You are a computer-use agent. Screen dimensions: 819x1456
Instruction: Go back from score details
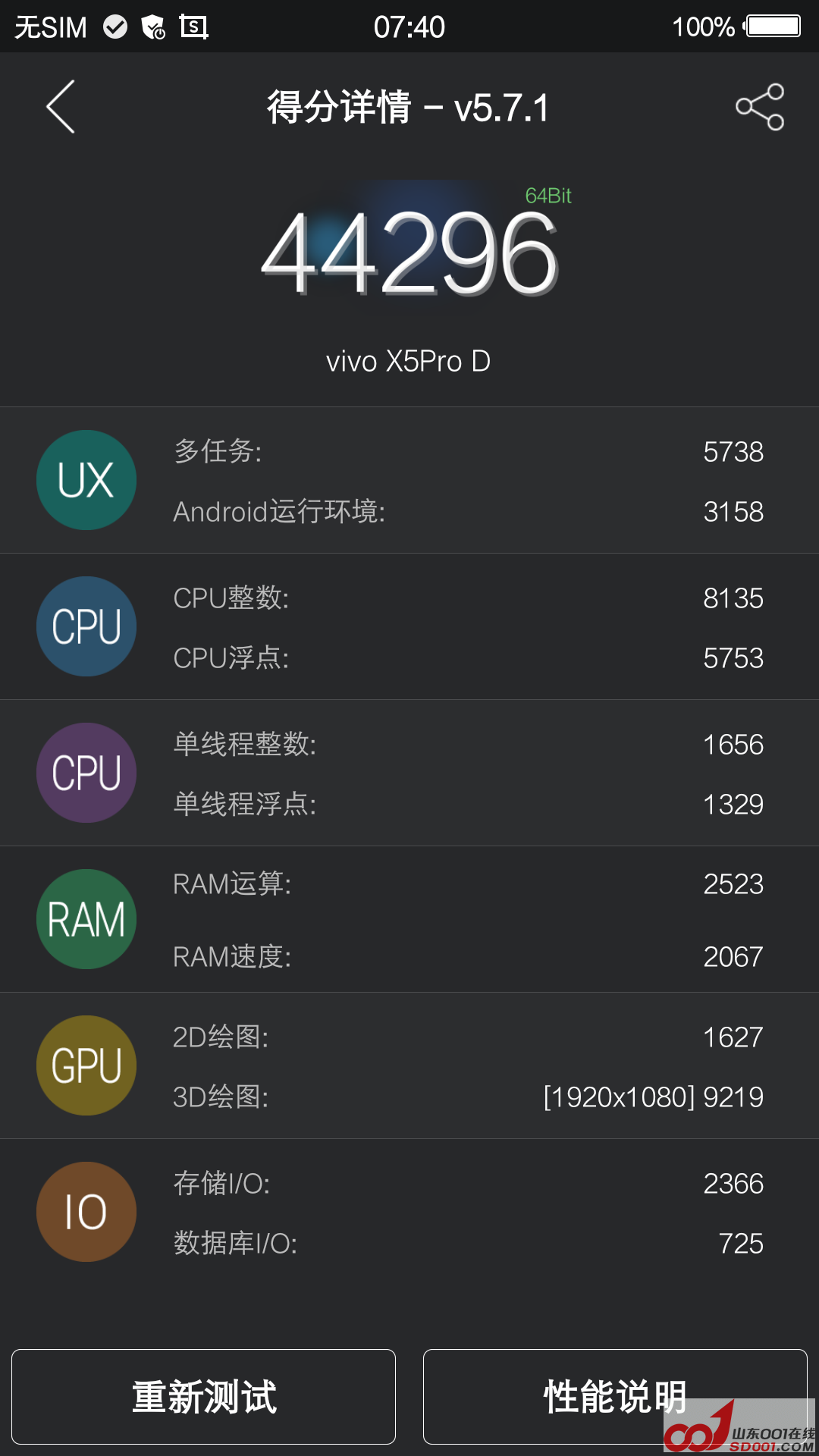(x=61, y=107)
